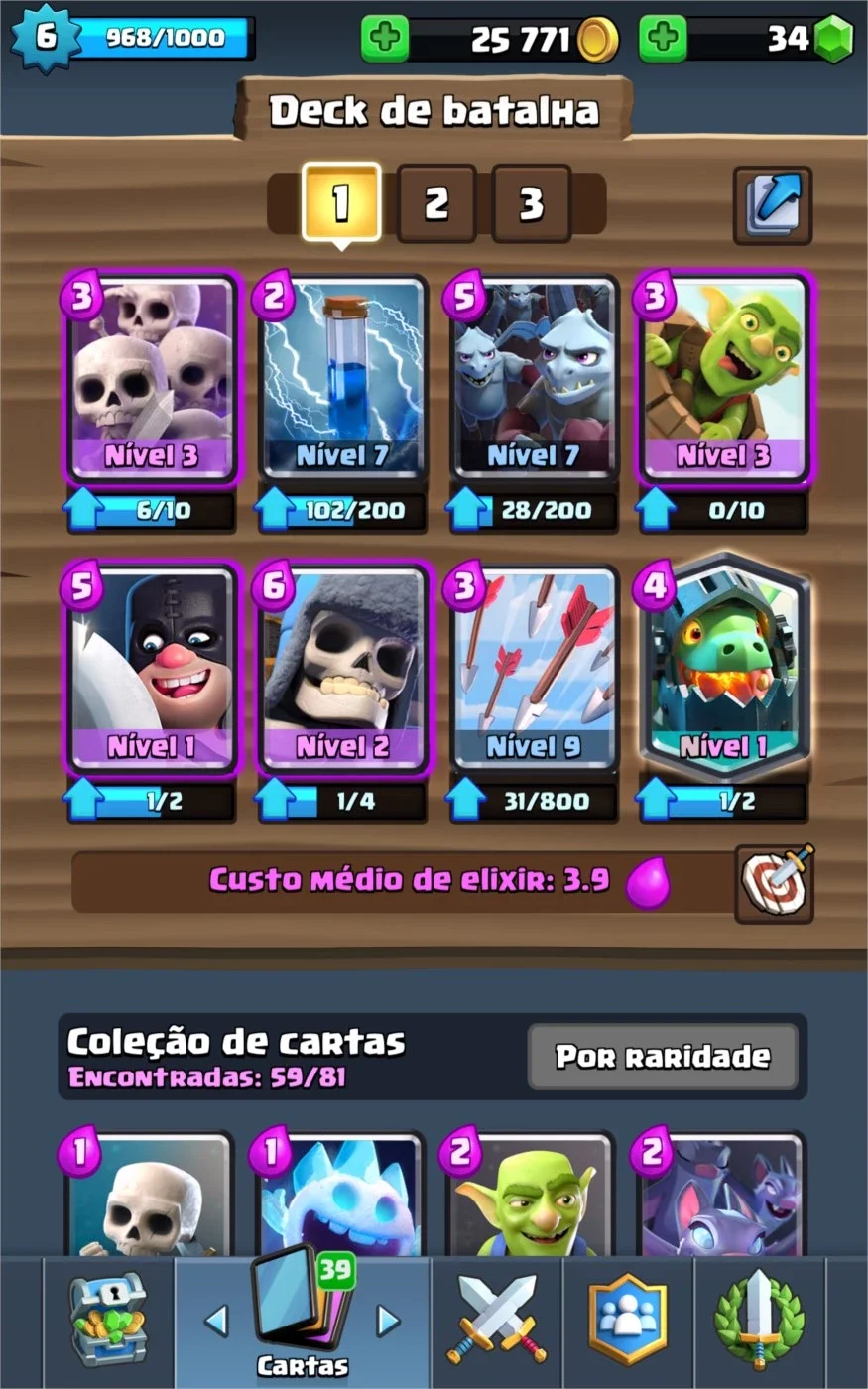This screenshot has height=1389, width=868.
Task: Open the shop chest tab
Action: point(107,1321)
